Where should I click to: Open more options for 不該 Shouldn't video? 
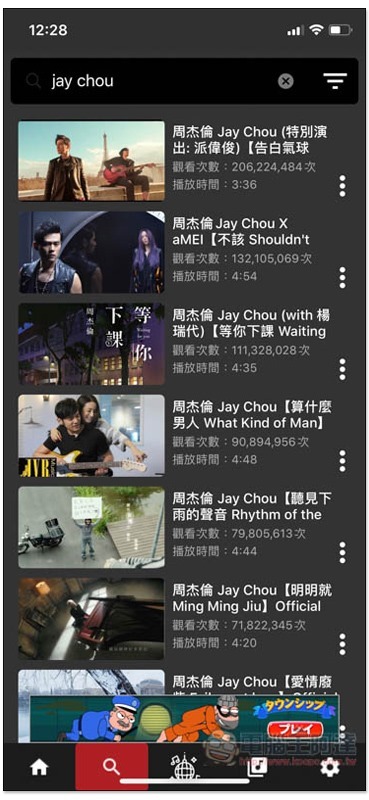pyautogui.click(x=342, y=278)
